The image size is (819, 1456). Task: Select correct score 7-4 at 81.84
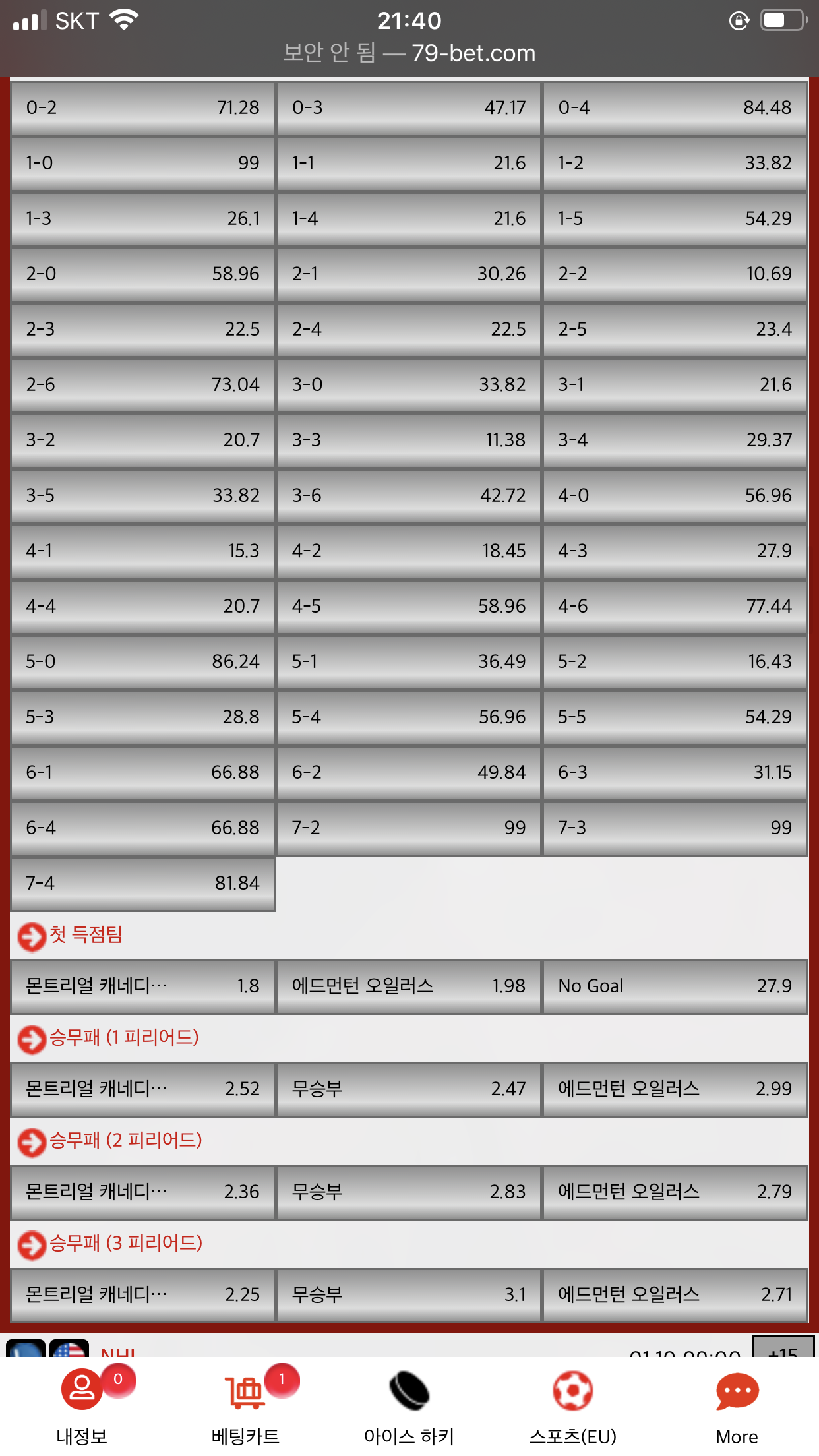click(142, 883)
